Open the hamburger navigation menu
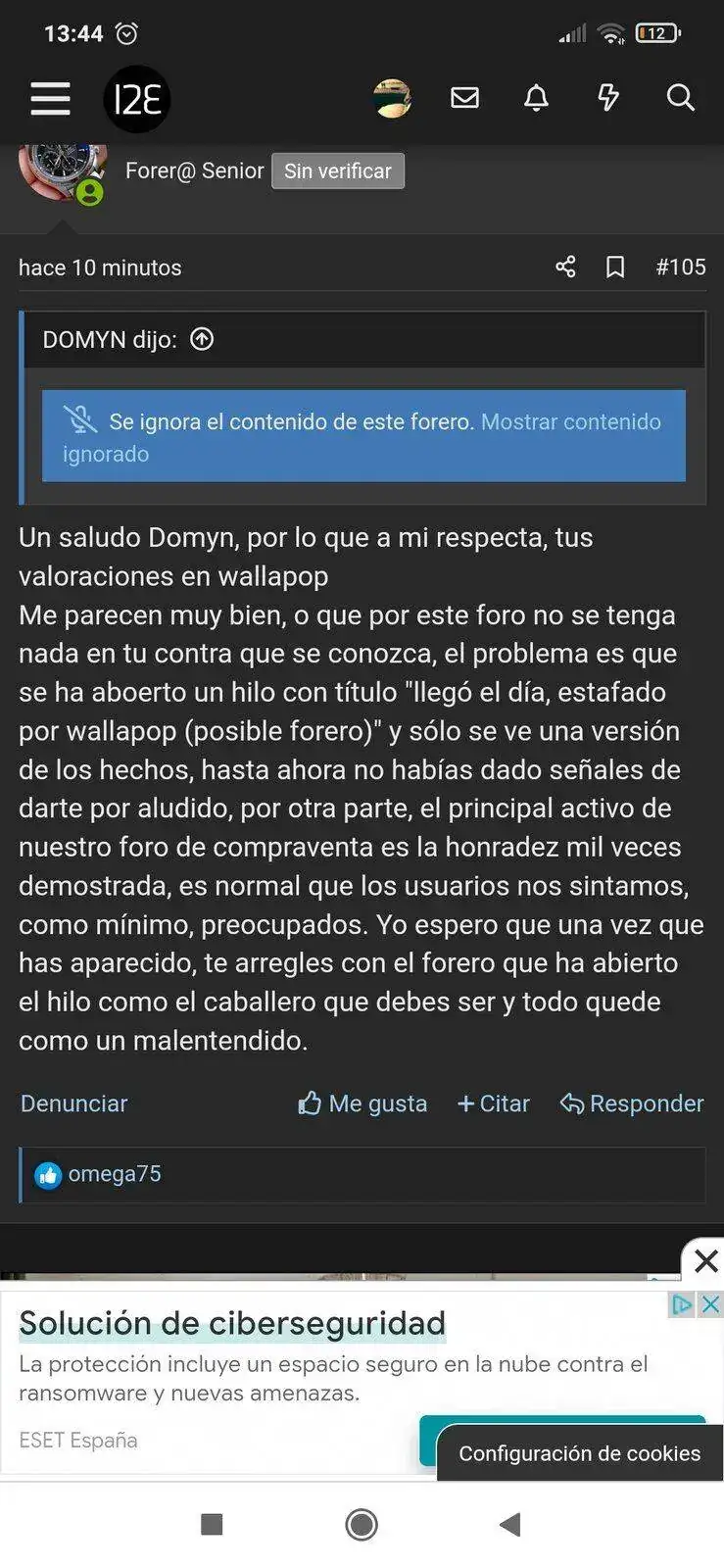Image resolution: width=724 pixels, height=1568 pixels. pyautogui.click(x=50, y=98)
